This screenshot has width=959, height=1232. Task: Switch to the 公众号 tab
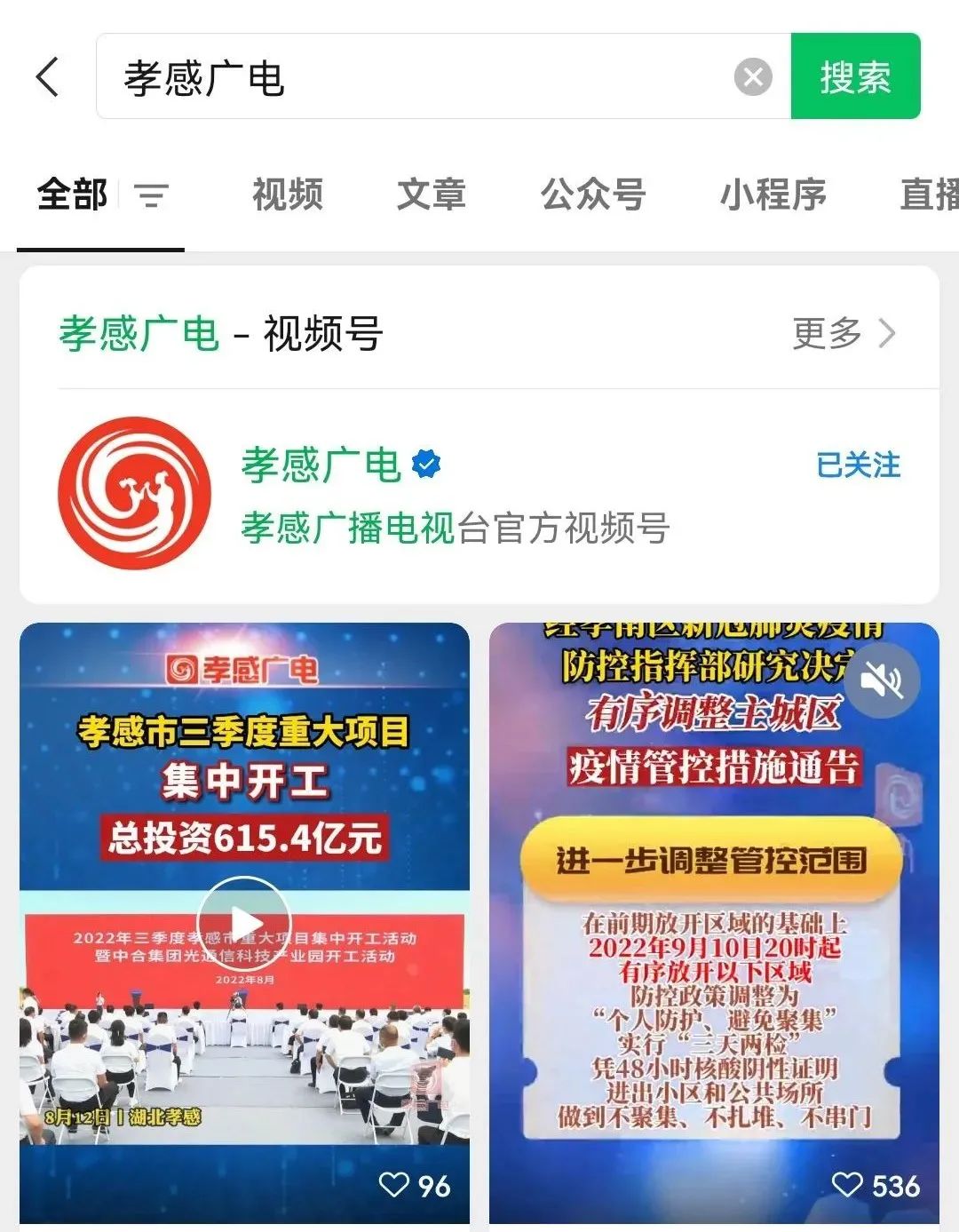click(592, 195)
